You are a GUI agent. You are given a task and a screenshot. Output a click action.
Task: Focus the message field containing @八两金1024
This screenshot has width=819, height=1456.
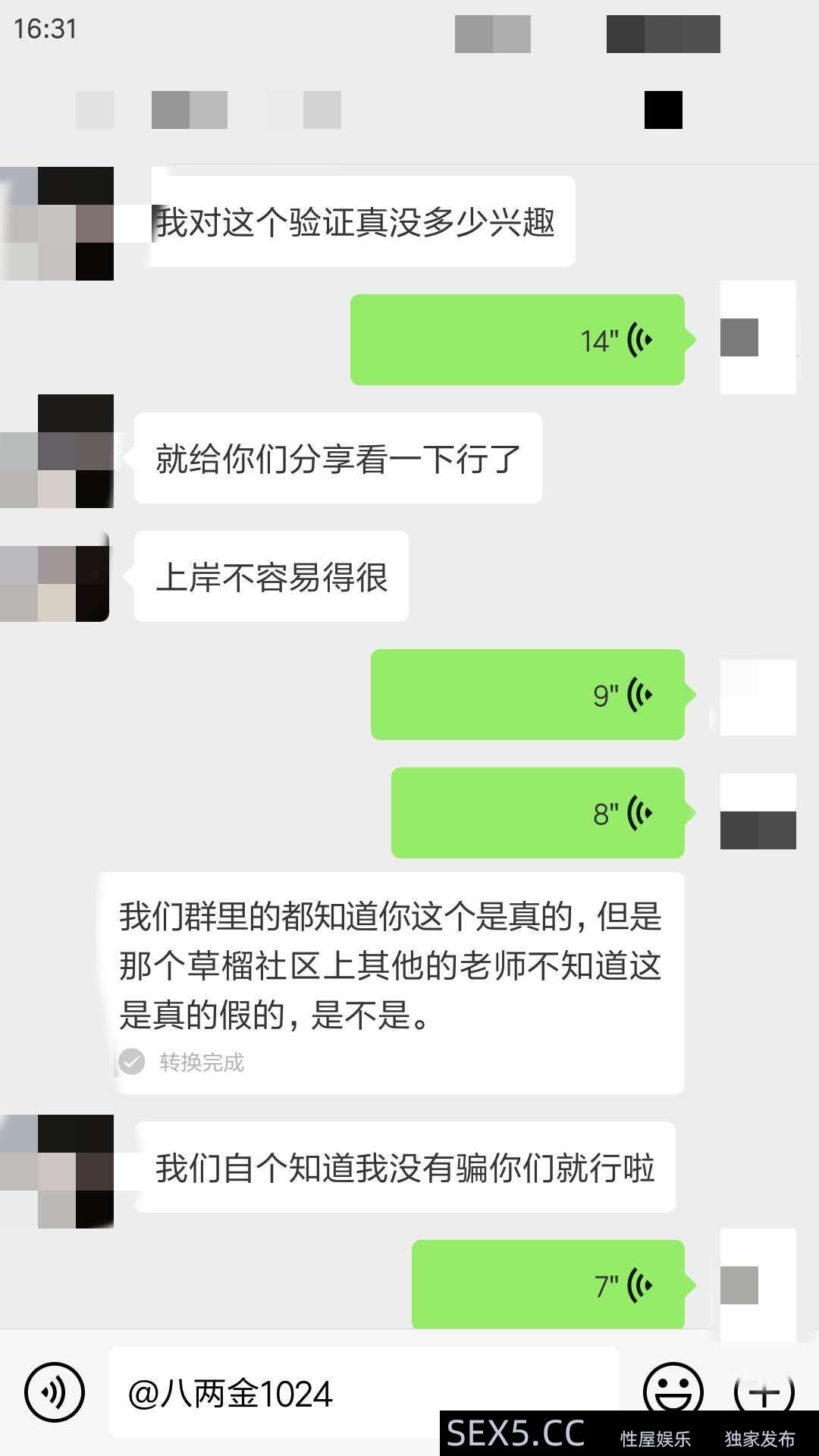pos(364,1392)
